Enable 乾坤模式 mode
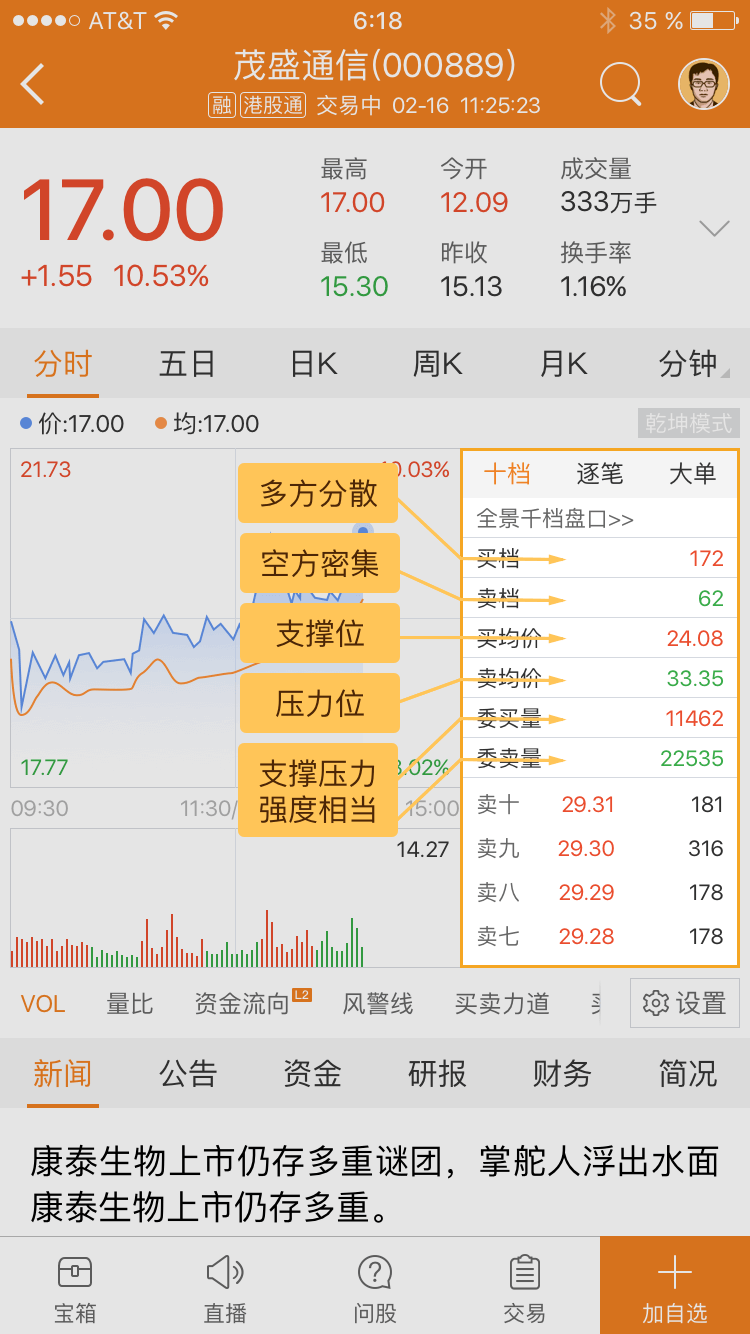 point(688,423)
